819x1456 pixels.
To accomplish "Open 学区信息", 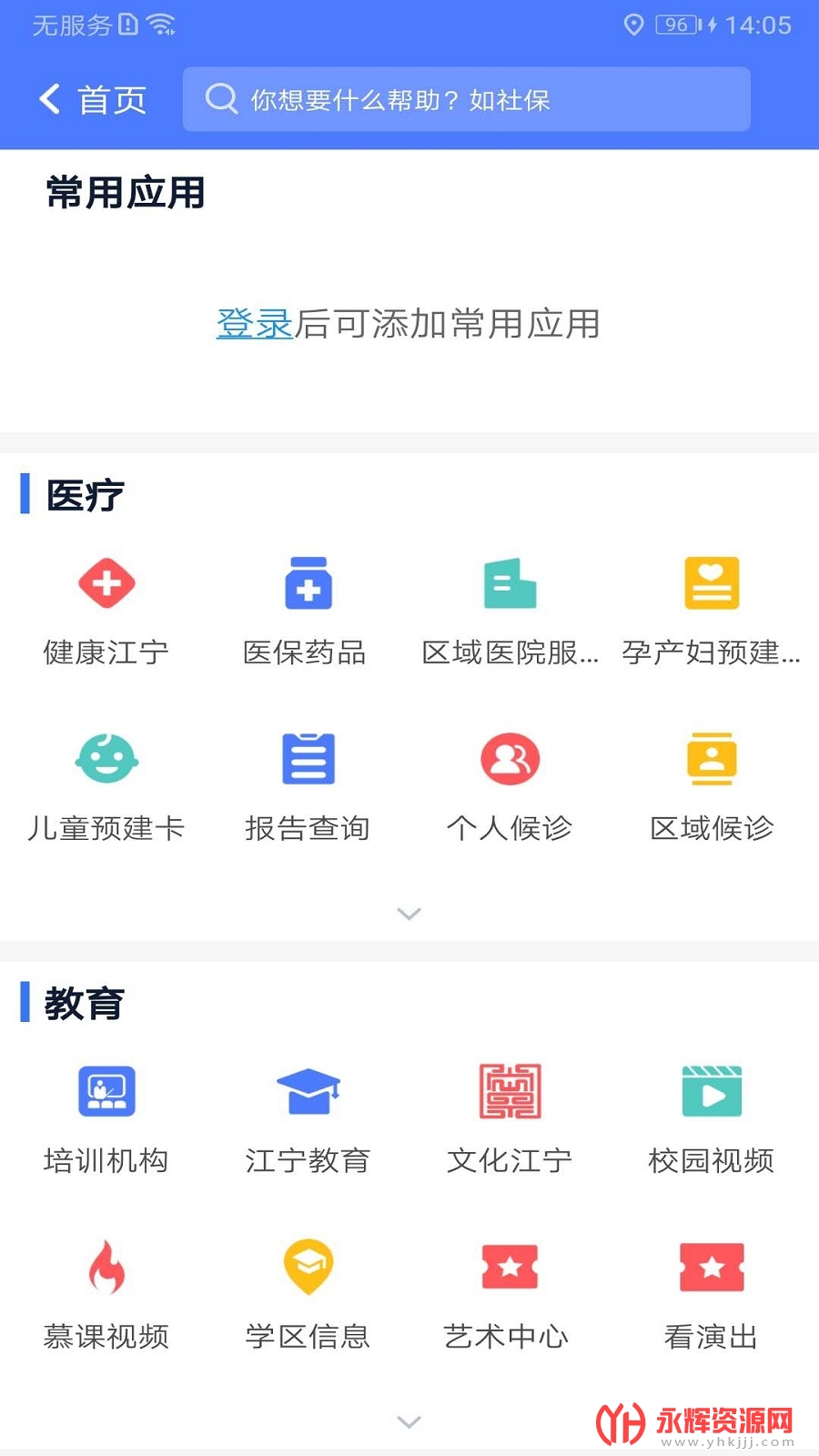I will 308,1290.
